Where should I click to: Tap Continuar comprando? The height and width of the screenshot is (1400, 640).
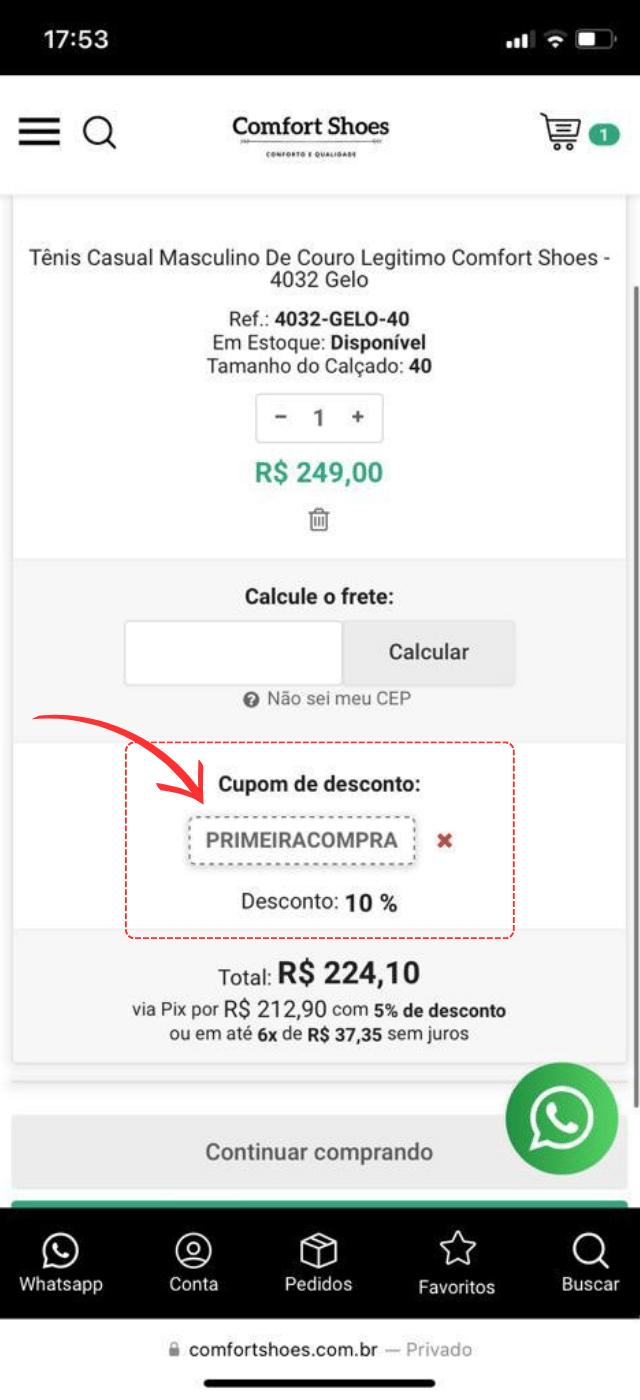[319, 1152]
